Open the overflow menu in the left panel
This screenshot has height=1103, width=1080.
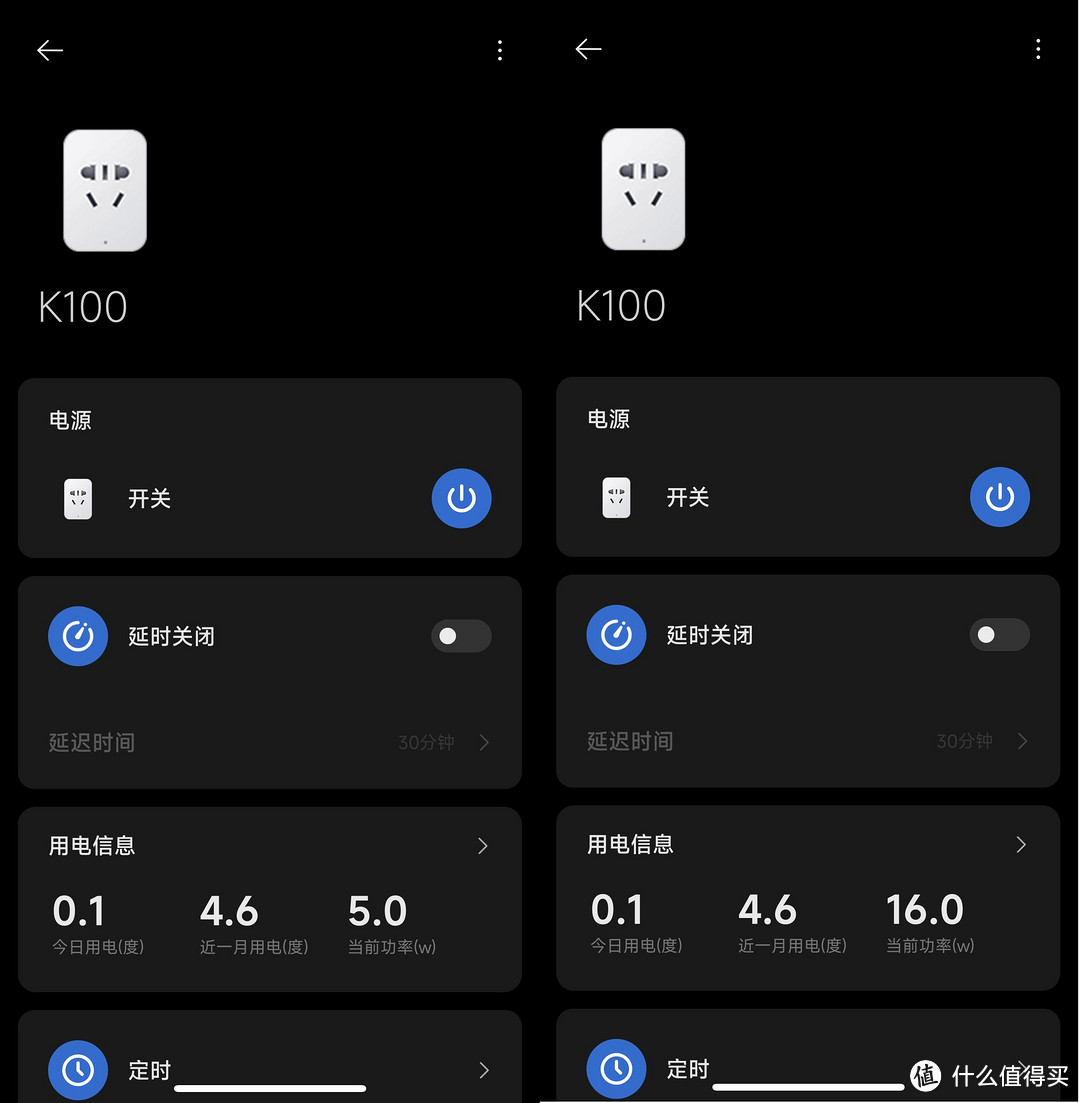pos(500,49)
